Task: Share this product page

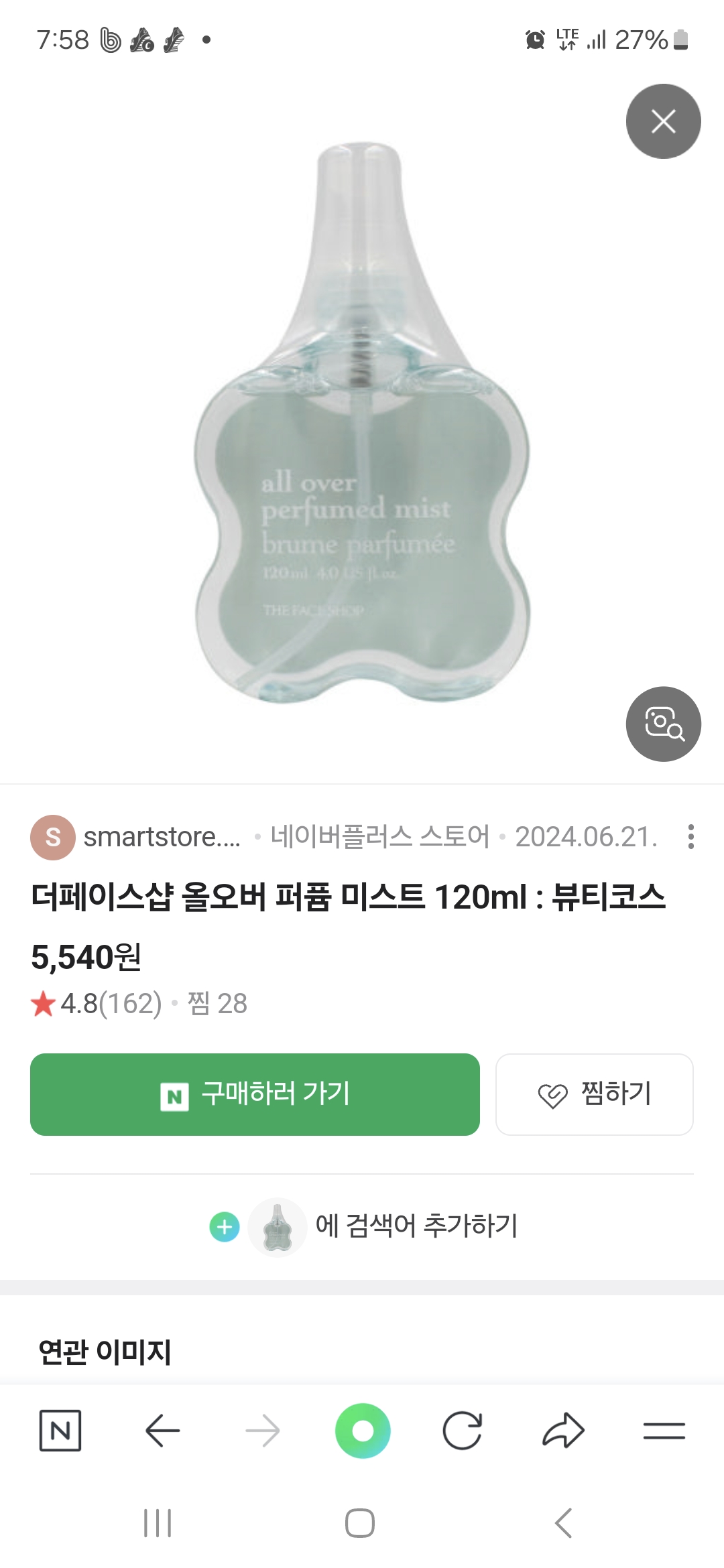Action: (x=563, y=1431)
